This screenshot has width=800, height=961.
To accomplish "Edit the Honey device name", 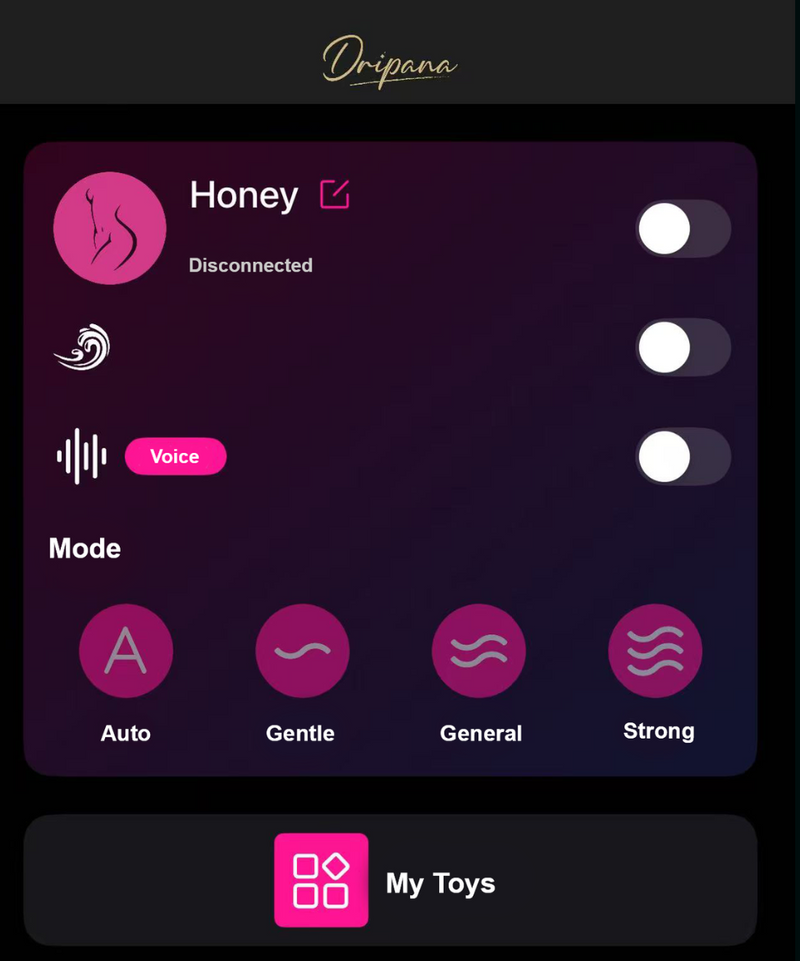I will (x=335, y=194).
